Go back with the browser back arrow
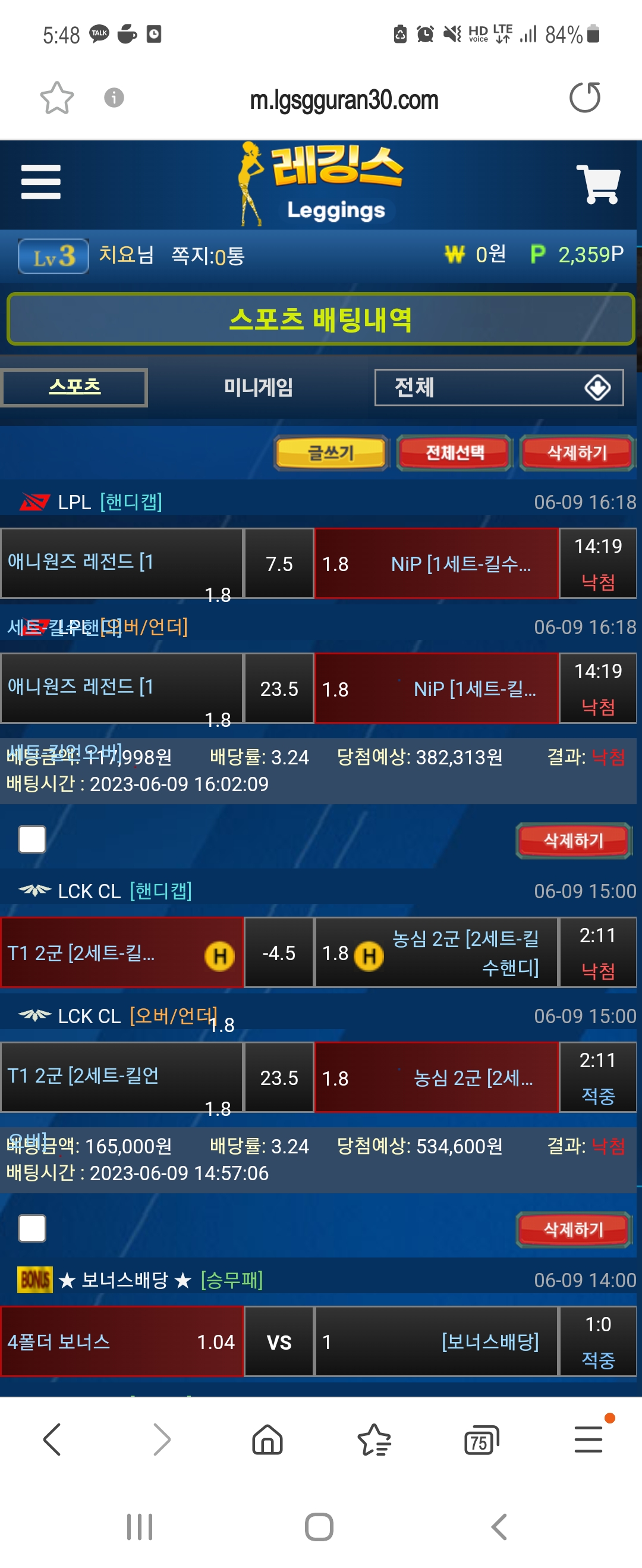The image size is (642, 1568). pos(52,1440)
